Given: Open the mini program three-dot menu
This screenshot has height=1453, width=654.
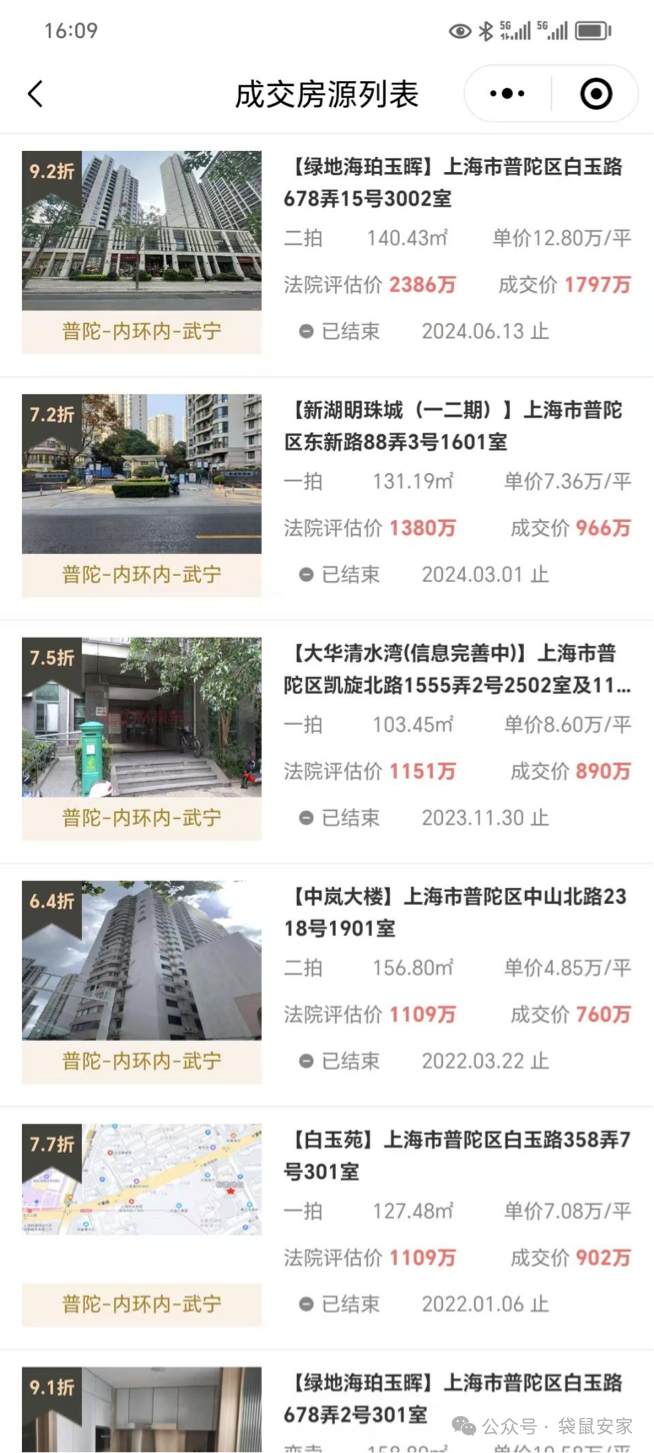Looking at the screenshot, I should [507, 94].
